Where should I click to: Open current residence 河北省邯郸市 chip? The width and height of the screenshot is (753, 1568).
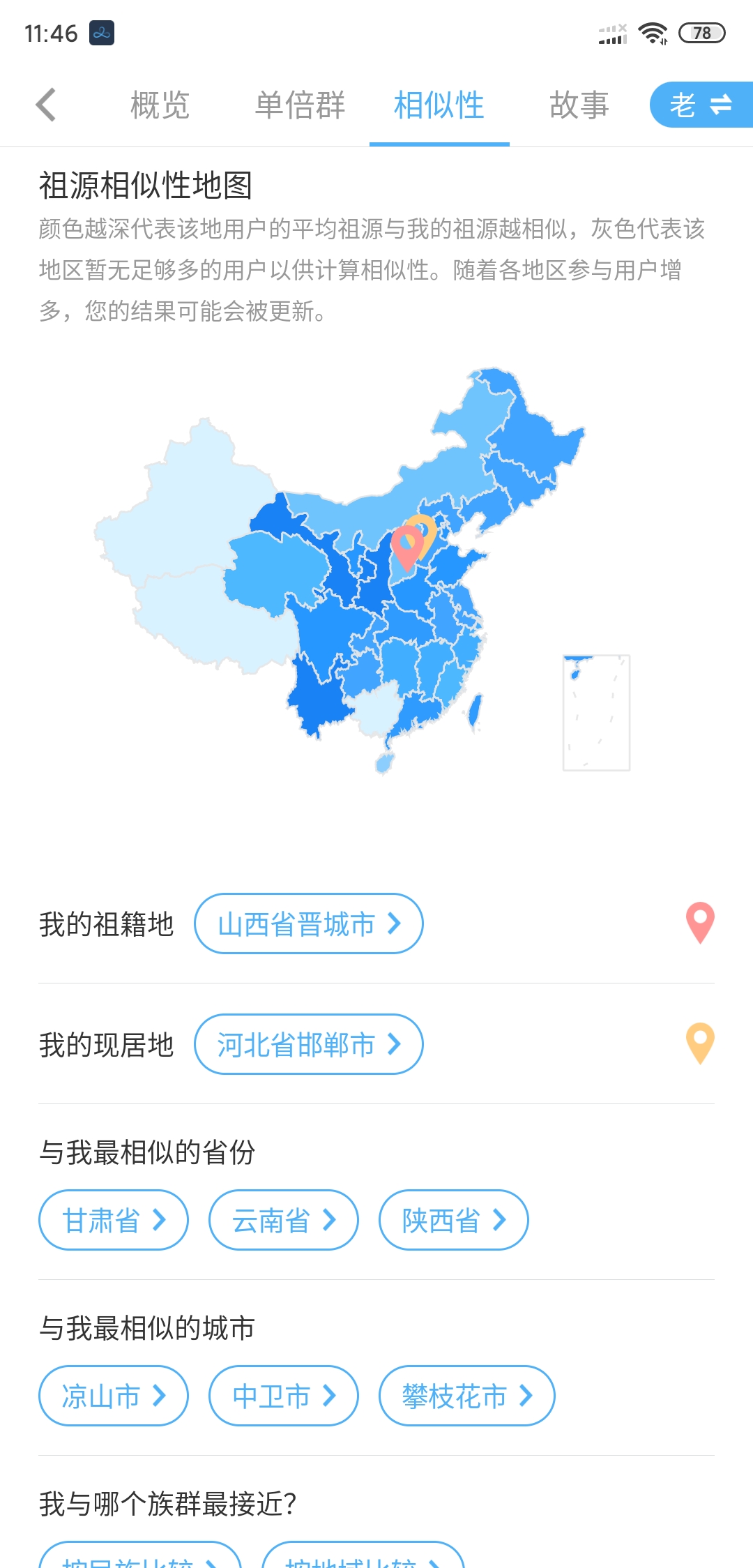pyautogui.click(x=308, y=1044)
